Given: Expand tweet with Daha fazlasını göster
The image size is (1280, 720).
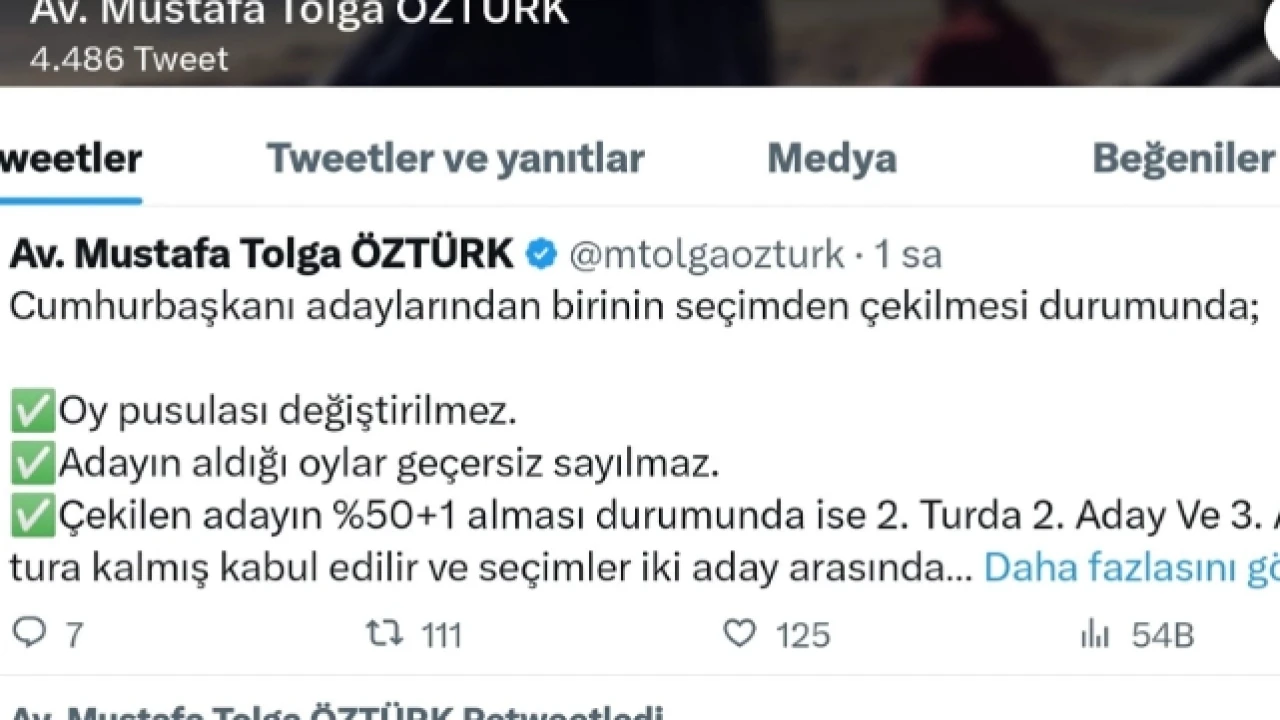Looking at the screenshot, I should tap(1130, 567).
